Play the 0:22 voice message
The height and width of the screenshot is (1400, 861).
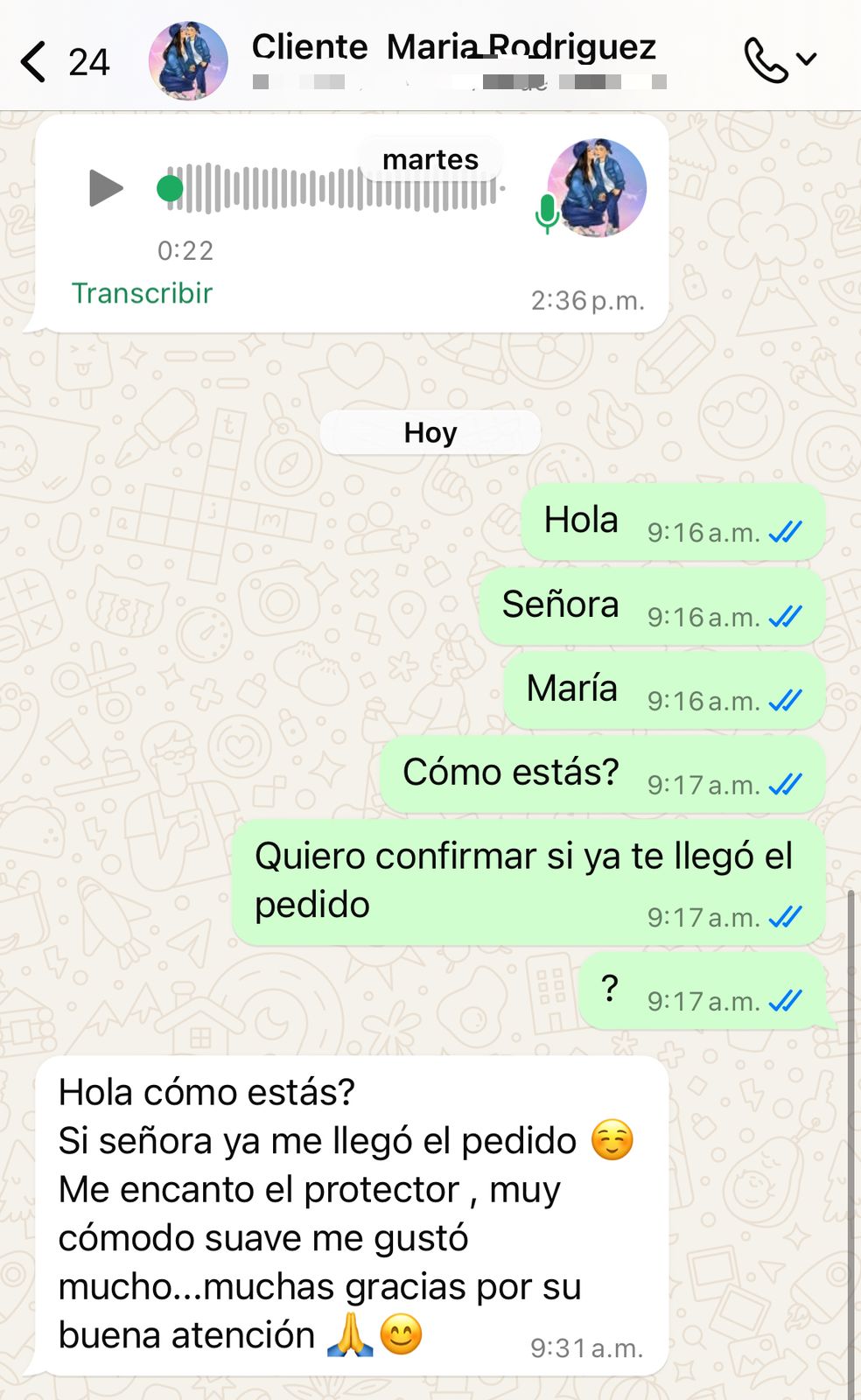click(x=106, y=188)
